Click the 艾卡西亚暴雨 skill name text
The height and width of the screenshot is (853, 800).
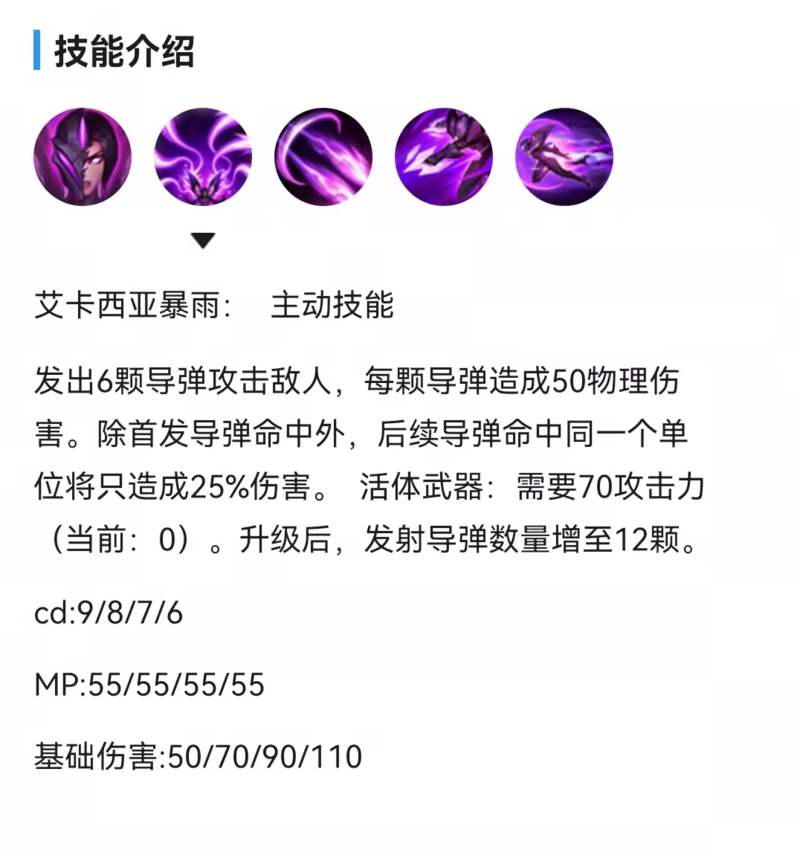click(x=120, y=308)
